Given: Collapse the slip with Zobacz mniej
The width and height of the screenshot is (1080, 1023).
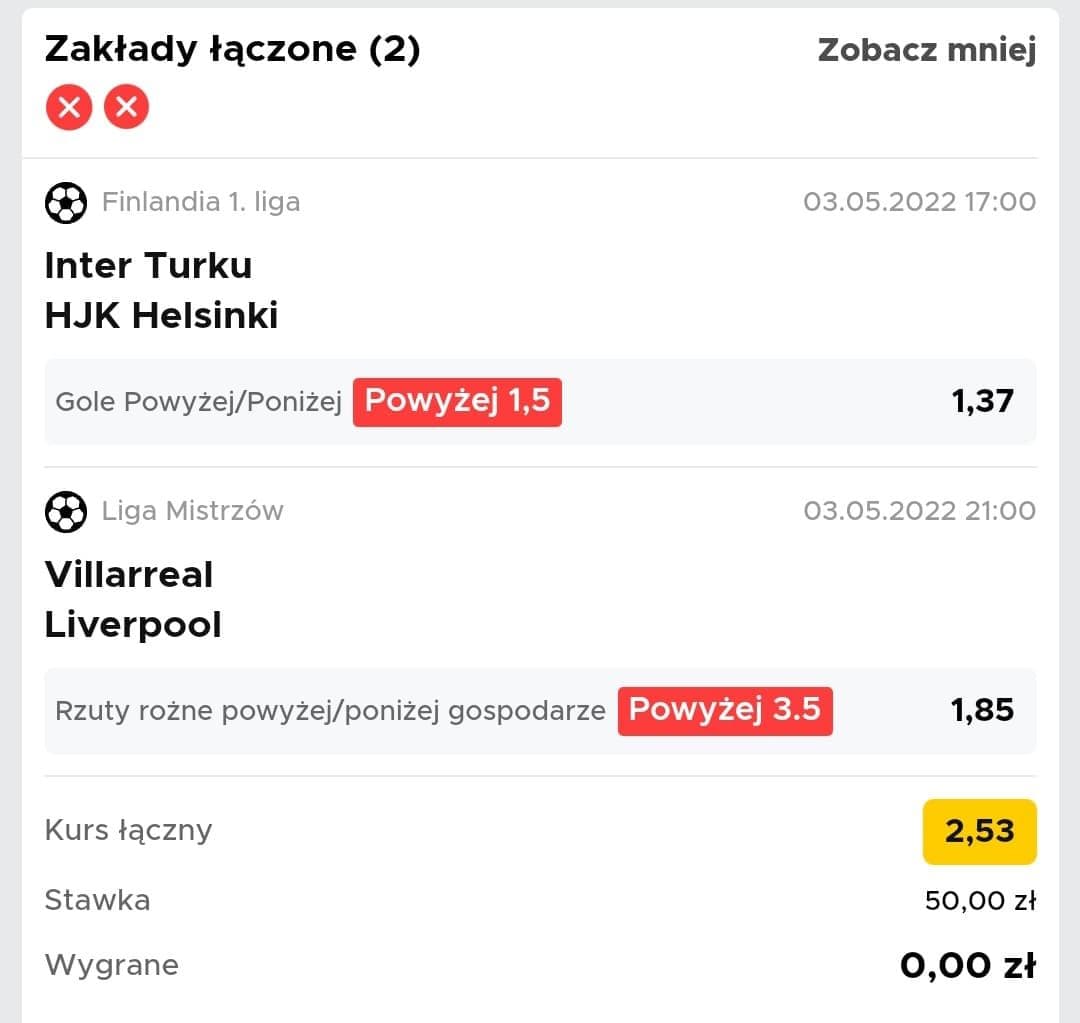Looking at the screenshot, I should tap(926, 50).
